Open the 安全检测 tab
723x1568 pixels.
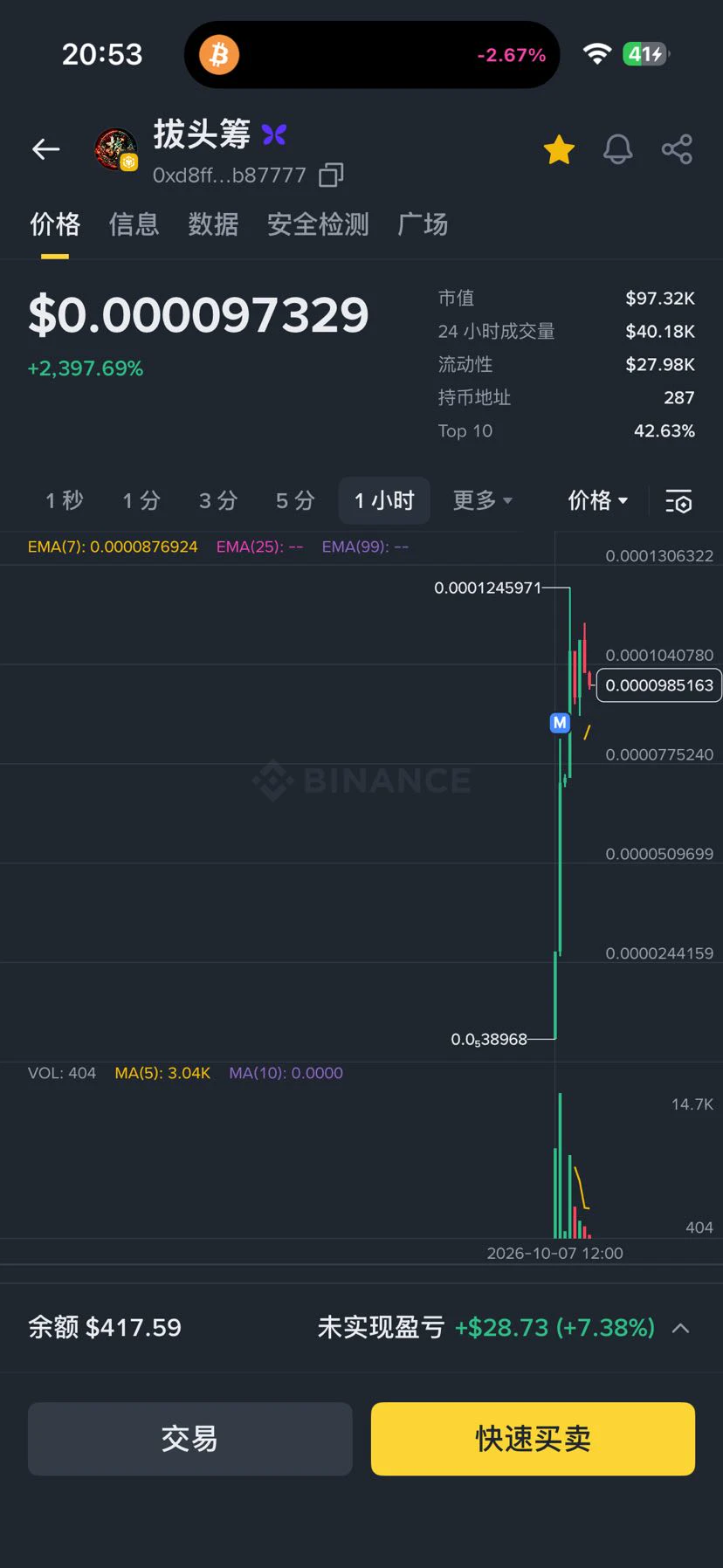[x=318, y=224]
